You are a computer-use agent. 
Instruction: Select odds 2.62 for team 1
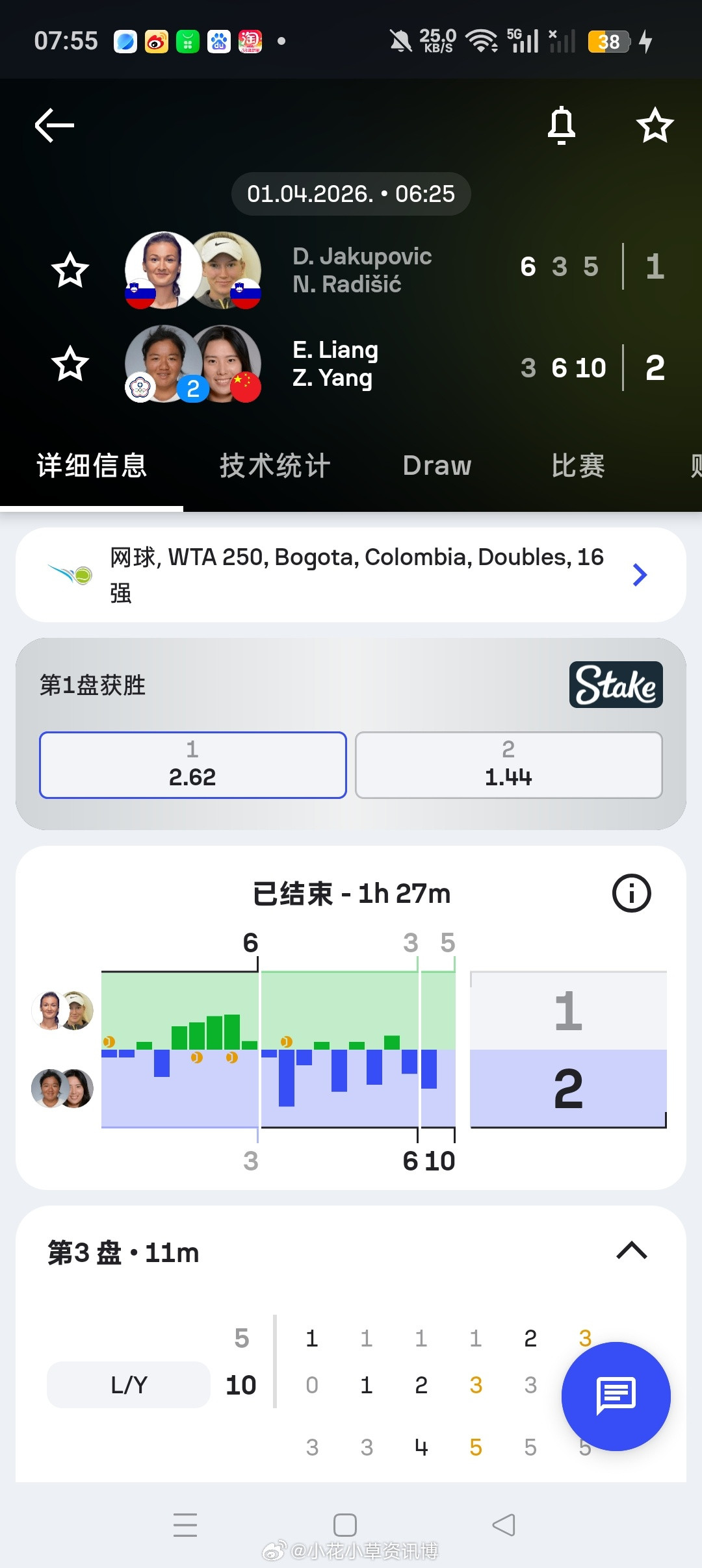pyautogui.click(x=192, y=765)
